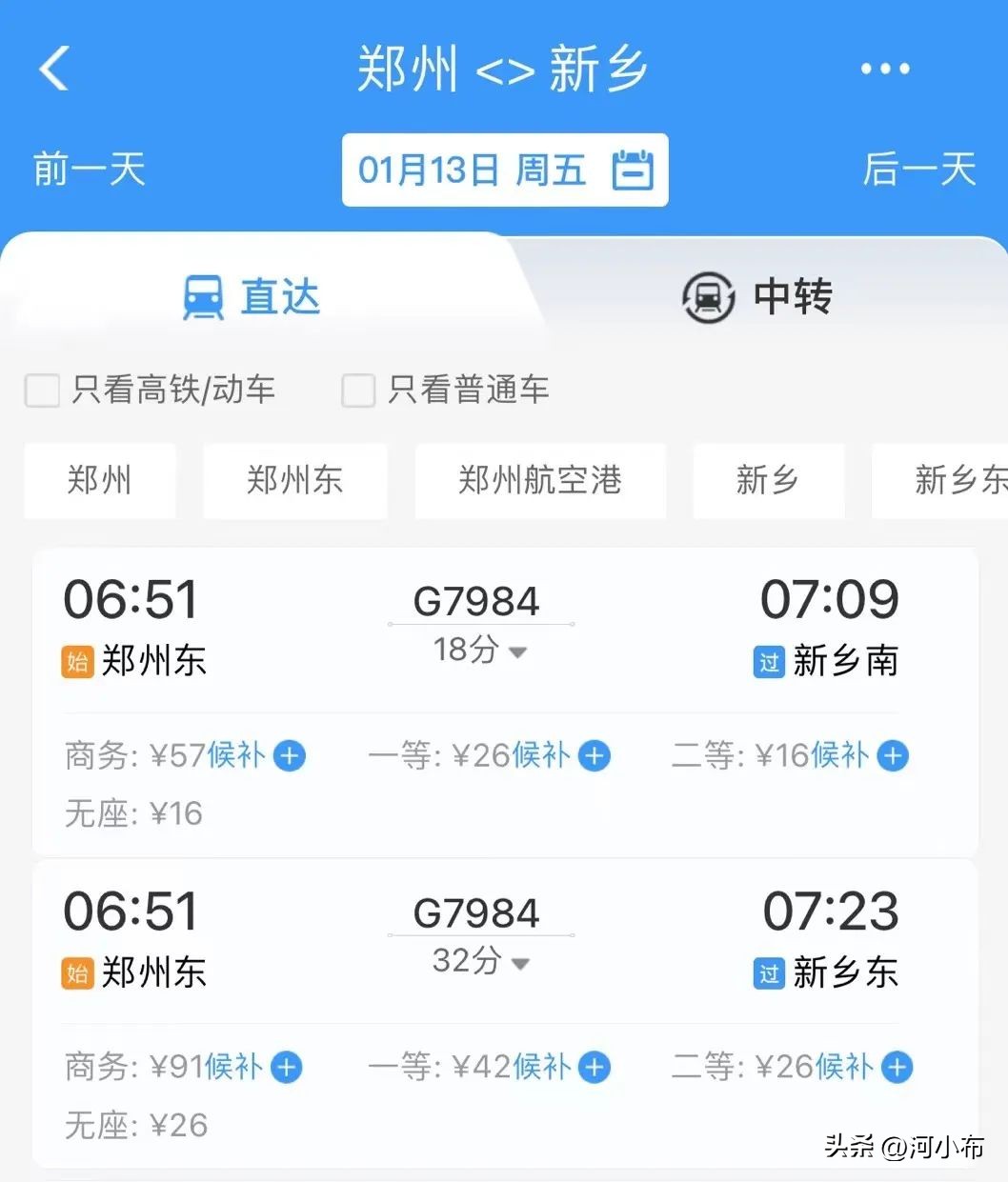Tap the back arrow to return
Viewport: 1008px width, 1182px height.
tap(52, 67)
